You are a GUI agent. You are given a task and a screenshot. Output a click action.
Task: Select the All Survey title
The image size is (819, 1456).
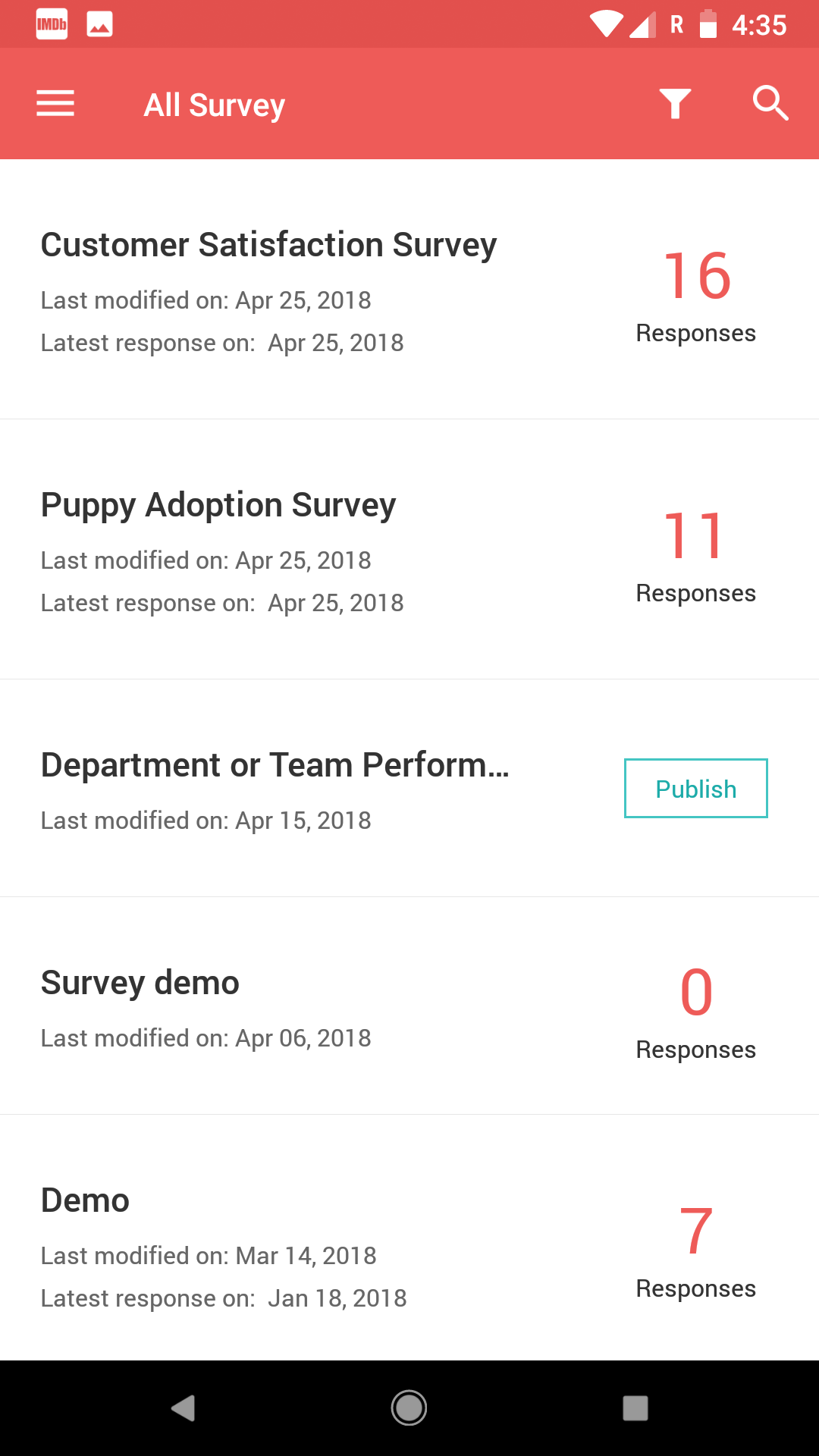214,104
